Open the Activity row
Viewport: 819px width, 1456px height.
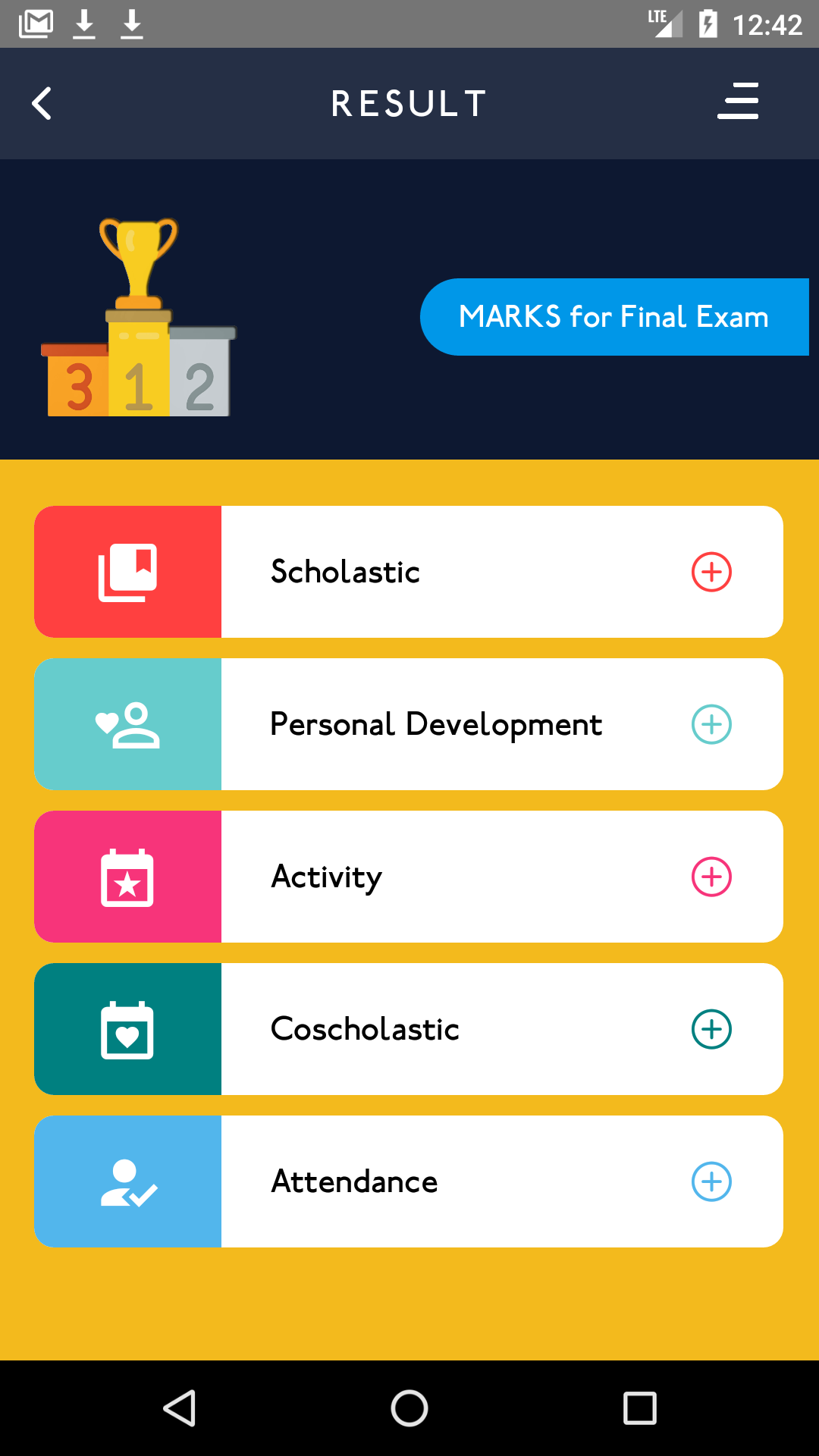pyautogui.click(x=408, y=877)
